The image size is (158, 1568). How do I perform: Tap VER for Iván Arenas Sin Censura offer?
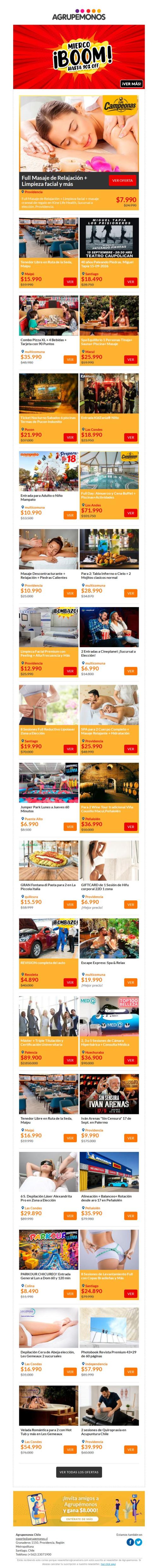click(x=131, y=1138)
